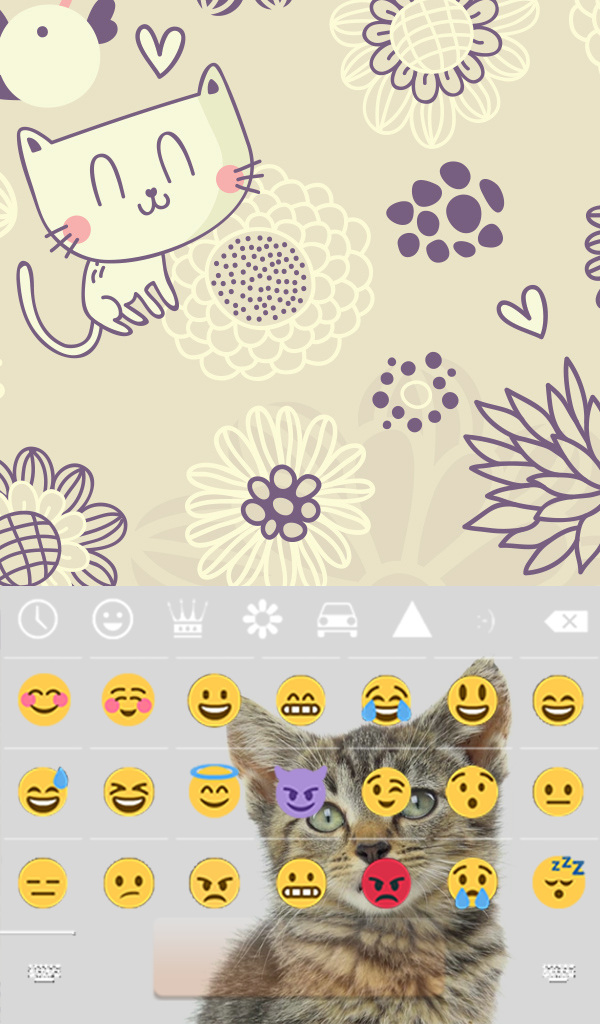Open the text emoticons :-) tab
This screenshot has height=1024, width=600.
tap(485, 622)
